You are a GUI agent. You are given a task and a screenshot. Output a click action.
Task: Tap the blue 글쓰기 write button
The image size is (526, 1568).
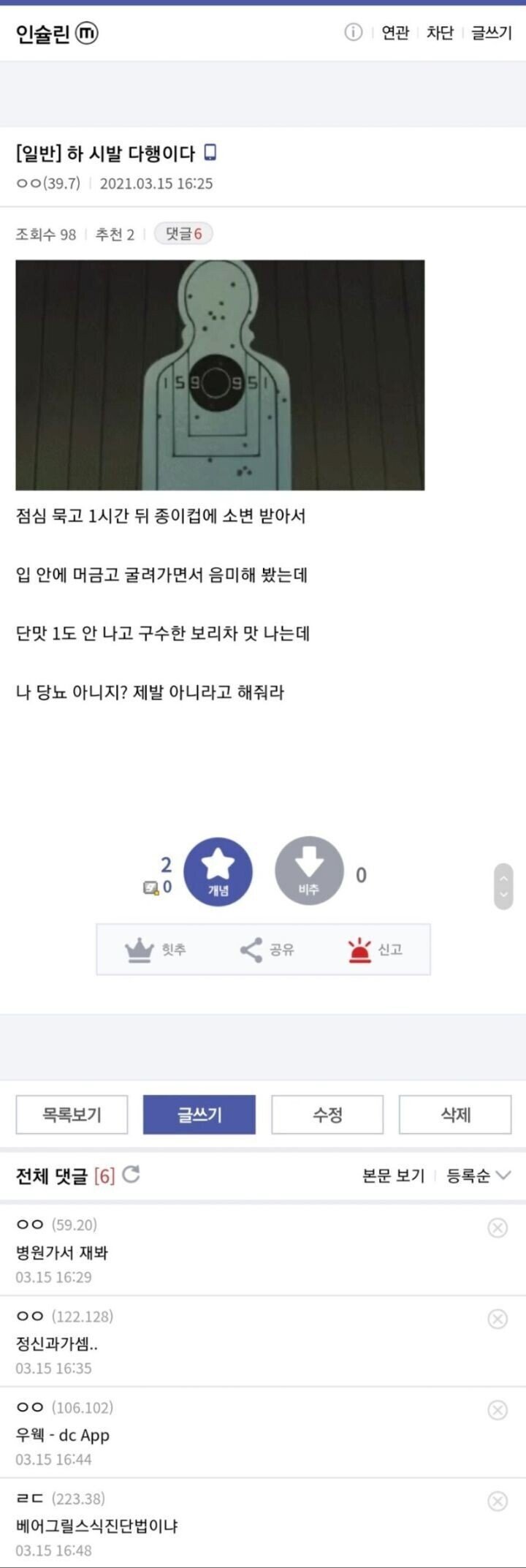click(x=199, y=1115)
